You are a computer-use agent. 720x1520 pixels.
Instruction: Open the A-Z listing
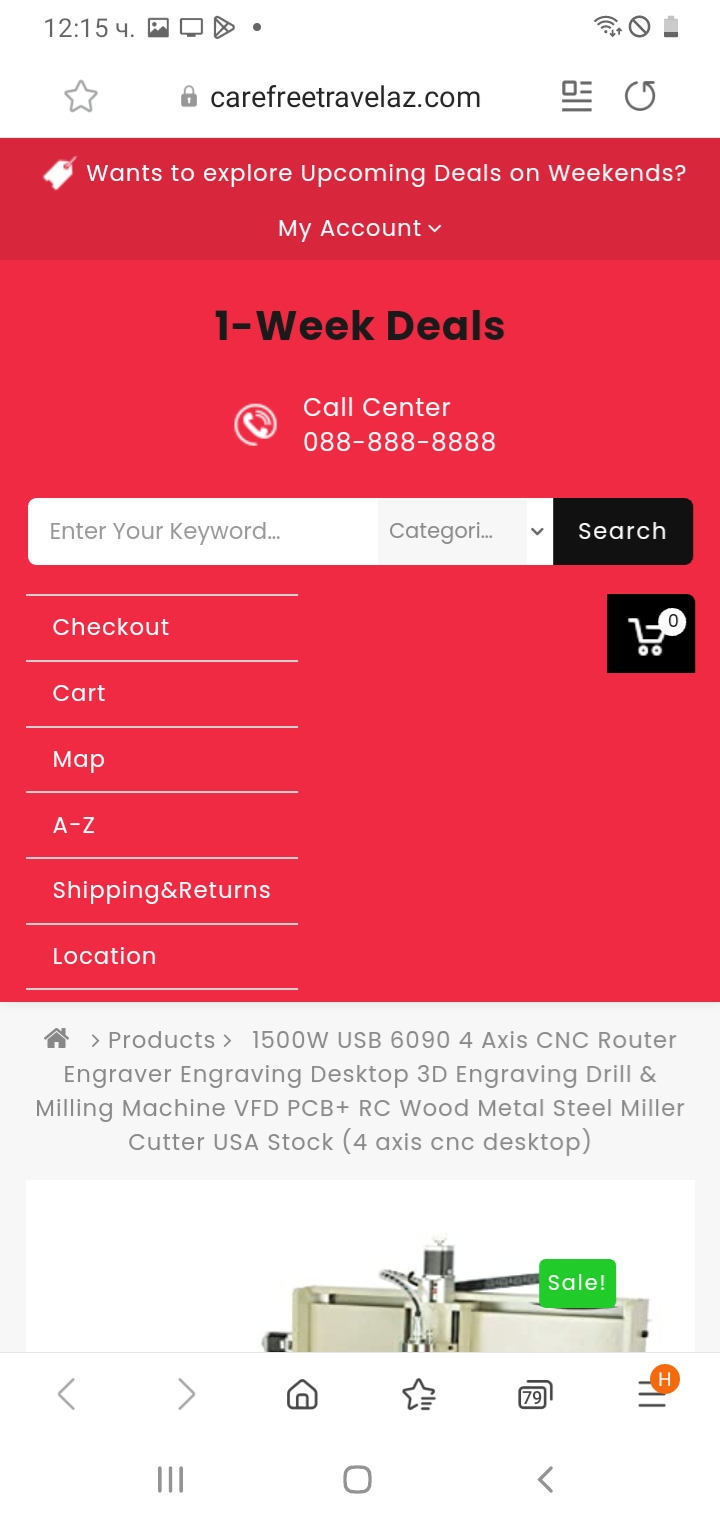pyautogui.click(x=73, y=825)
